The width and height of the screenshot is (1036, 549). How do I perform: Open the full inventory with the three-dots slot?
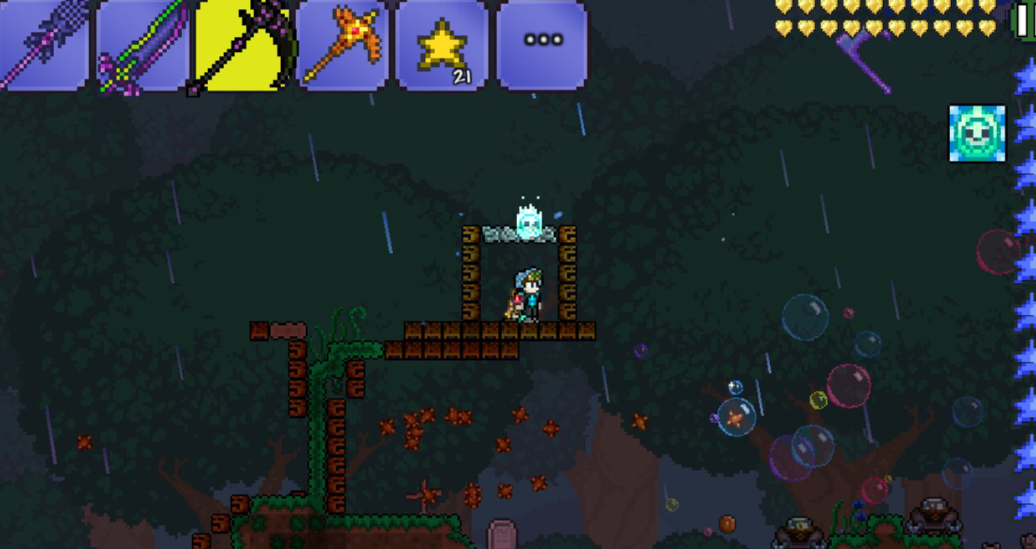point(542,44)
